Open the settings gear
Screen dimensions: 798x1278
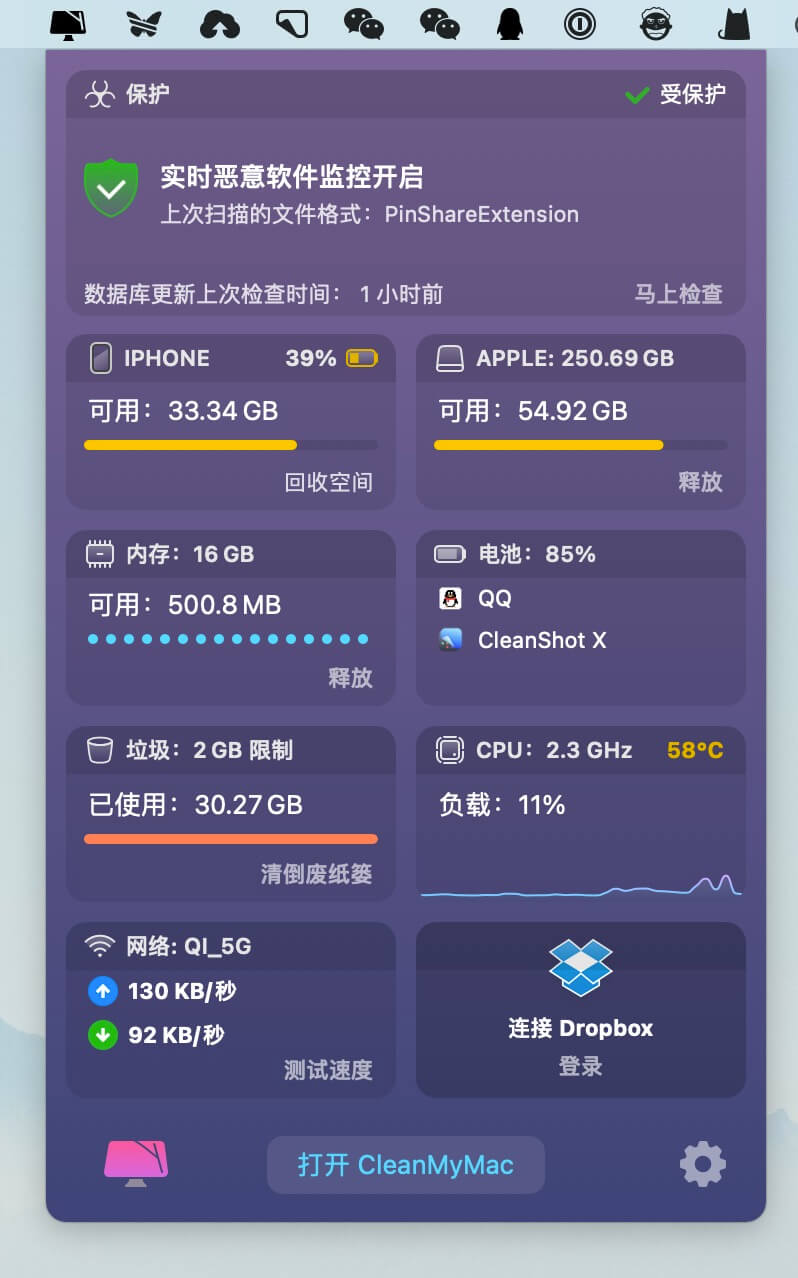(702, 1164)
